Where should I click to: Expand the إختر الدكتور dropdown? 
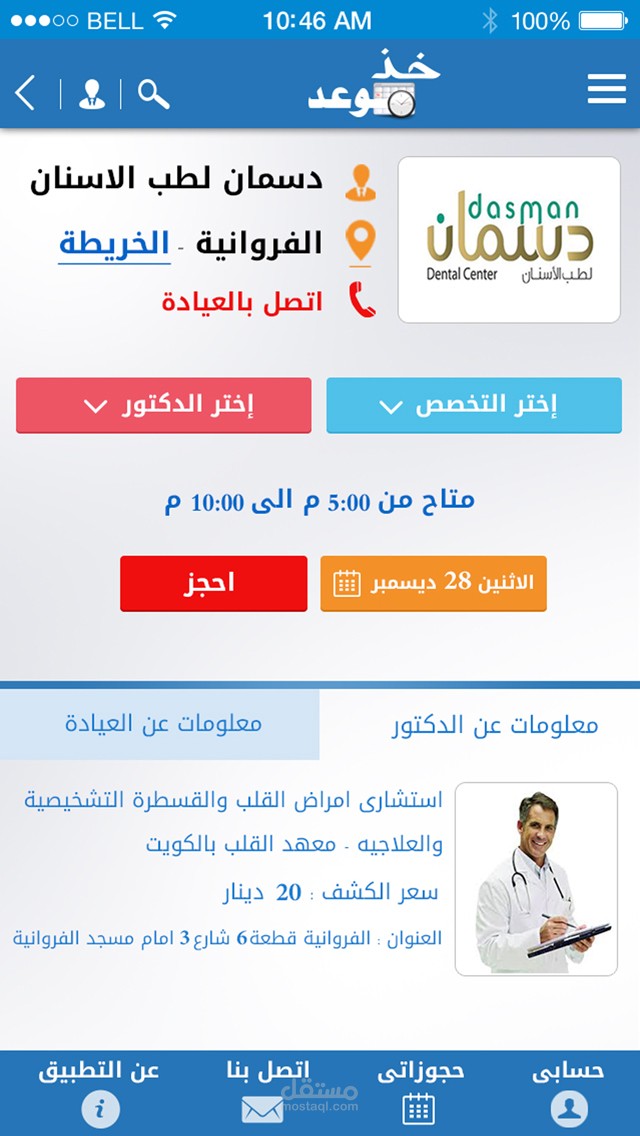(x=163, y=405)
